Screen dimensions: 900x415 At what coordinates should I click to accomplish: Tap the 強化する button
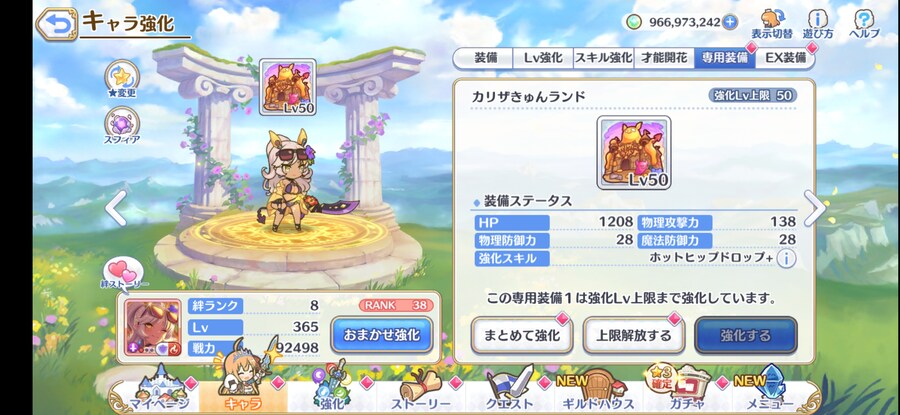[x=745, y=335]
